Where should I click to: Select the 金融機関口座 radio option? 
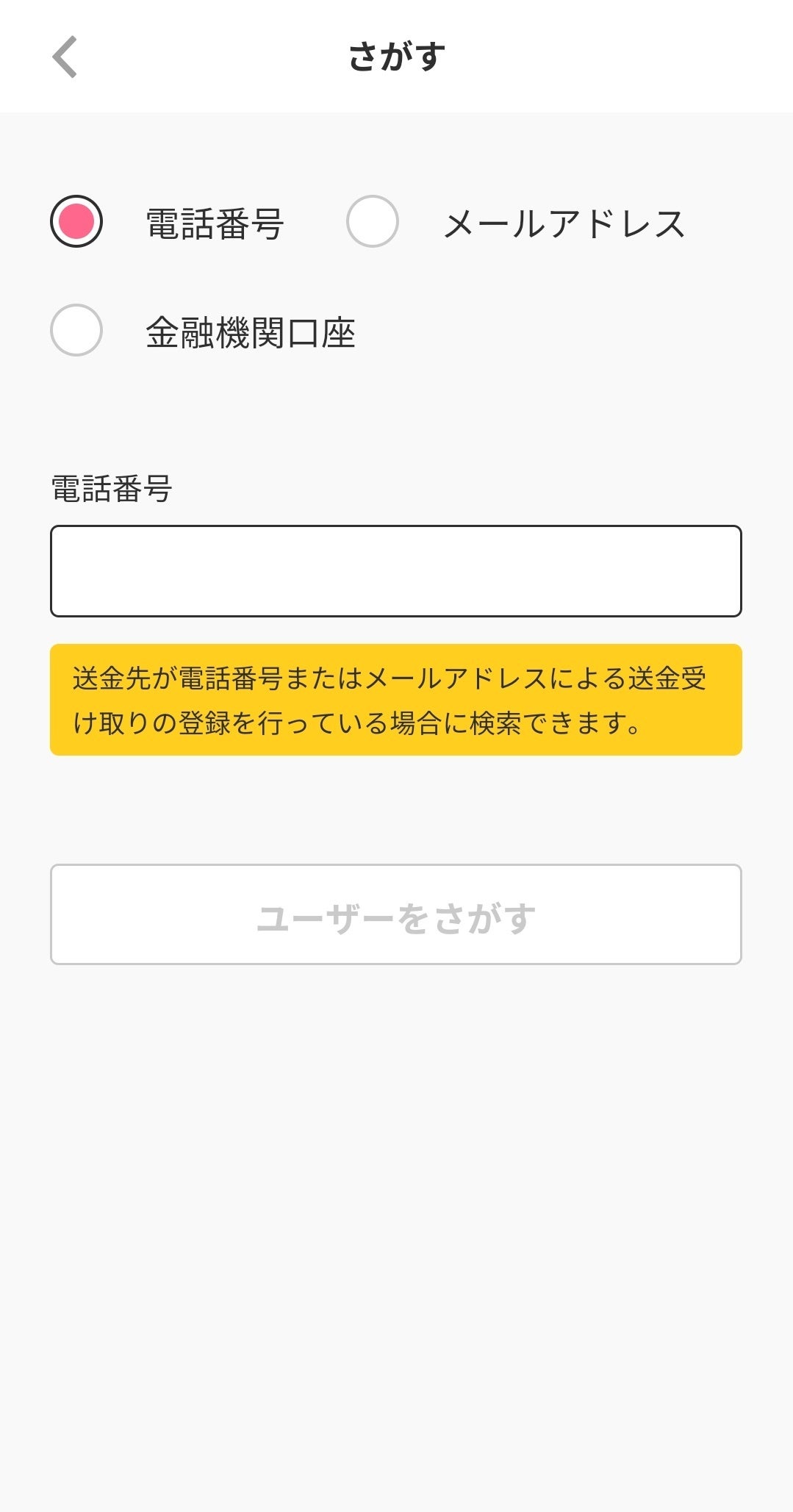(x=76, y=330)
